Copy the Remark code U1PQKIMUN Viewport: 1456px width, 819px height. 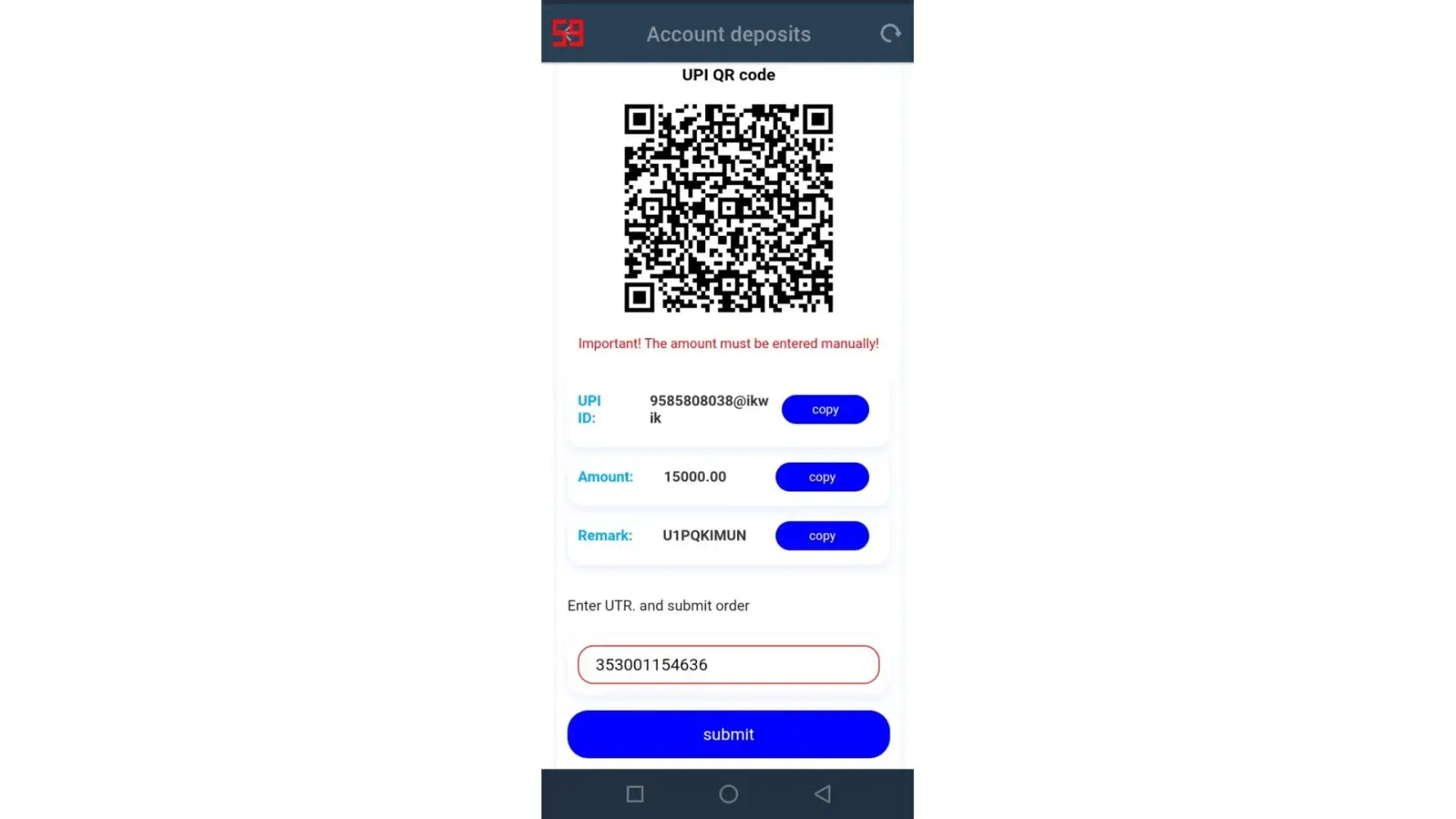[x=821, y=536]
